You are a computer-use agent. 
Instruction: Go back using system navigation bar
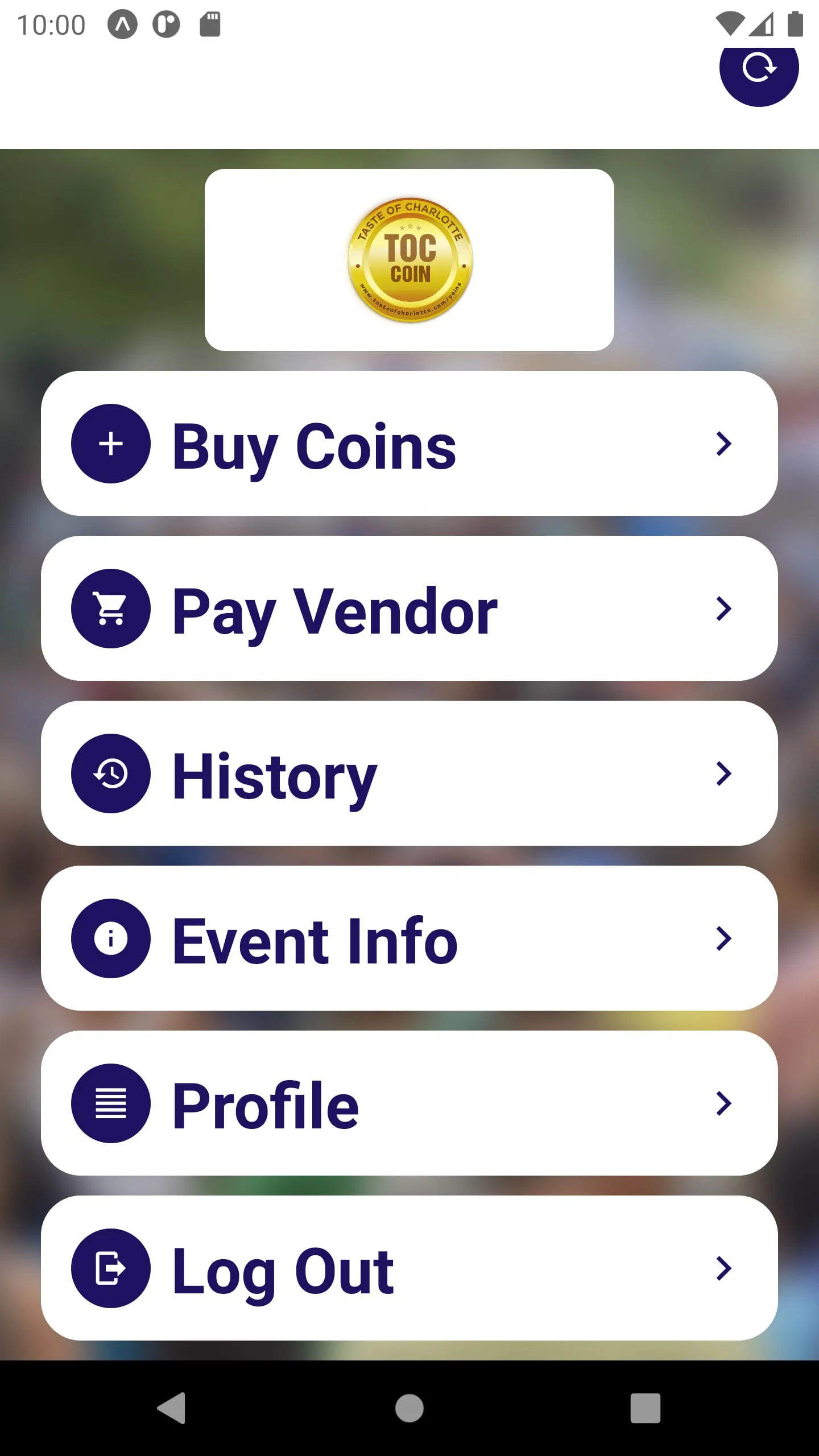tap(172, 1408)
